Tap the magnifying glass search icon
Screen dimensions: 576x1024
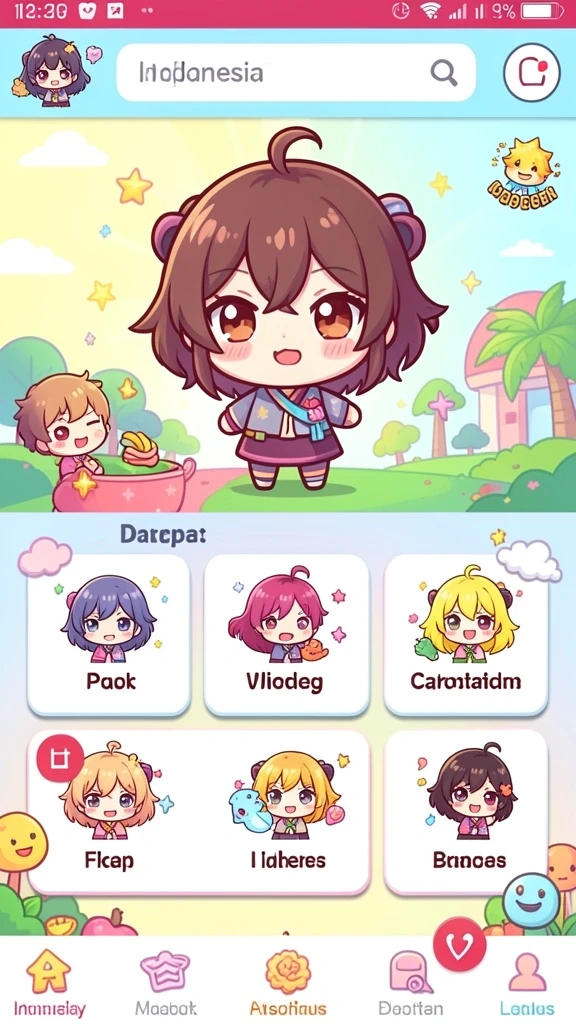pos(444,73)
